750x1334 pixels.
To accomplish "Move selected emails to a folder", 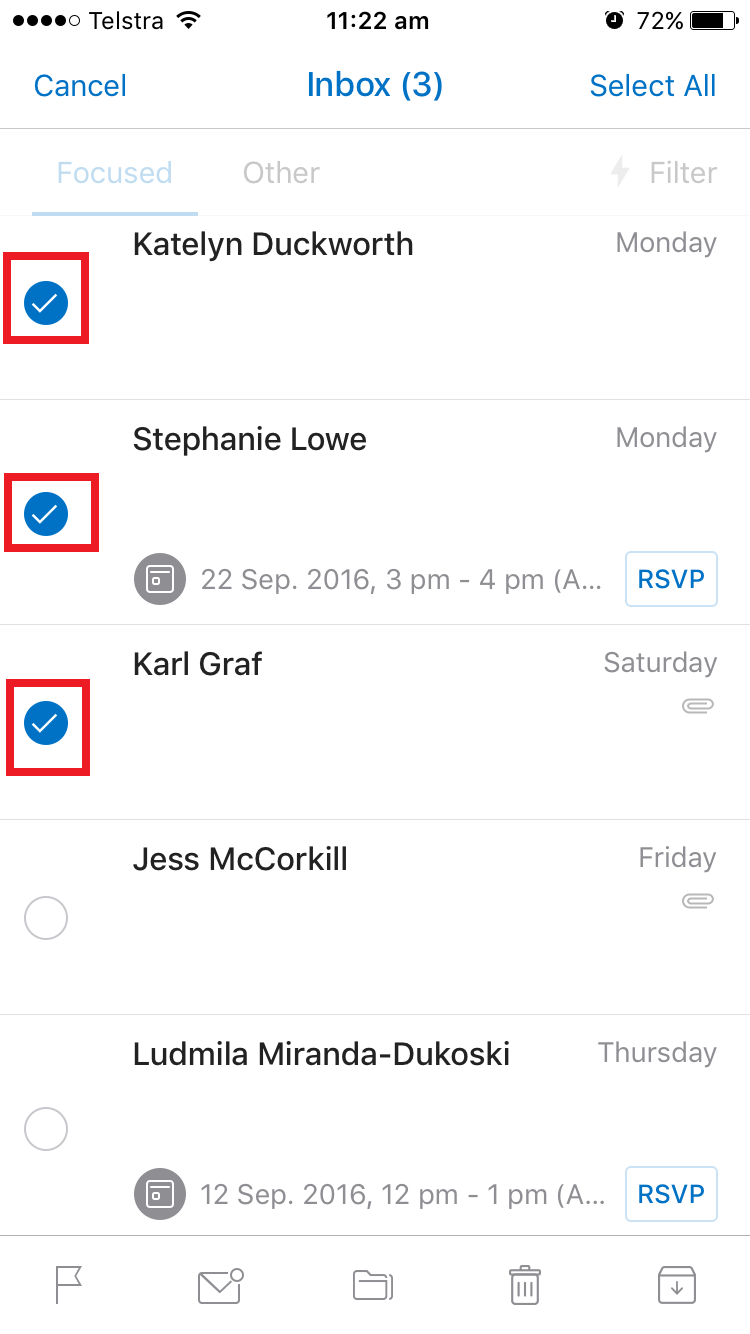I will coord(373,1285).
